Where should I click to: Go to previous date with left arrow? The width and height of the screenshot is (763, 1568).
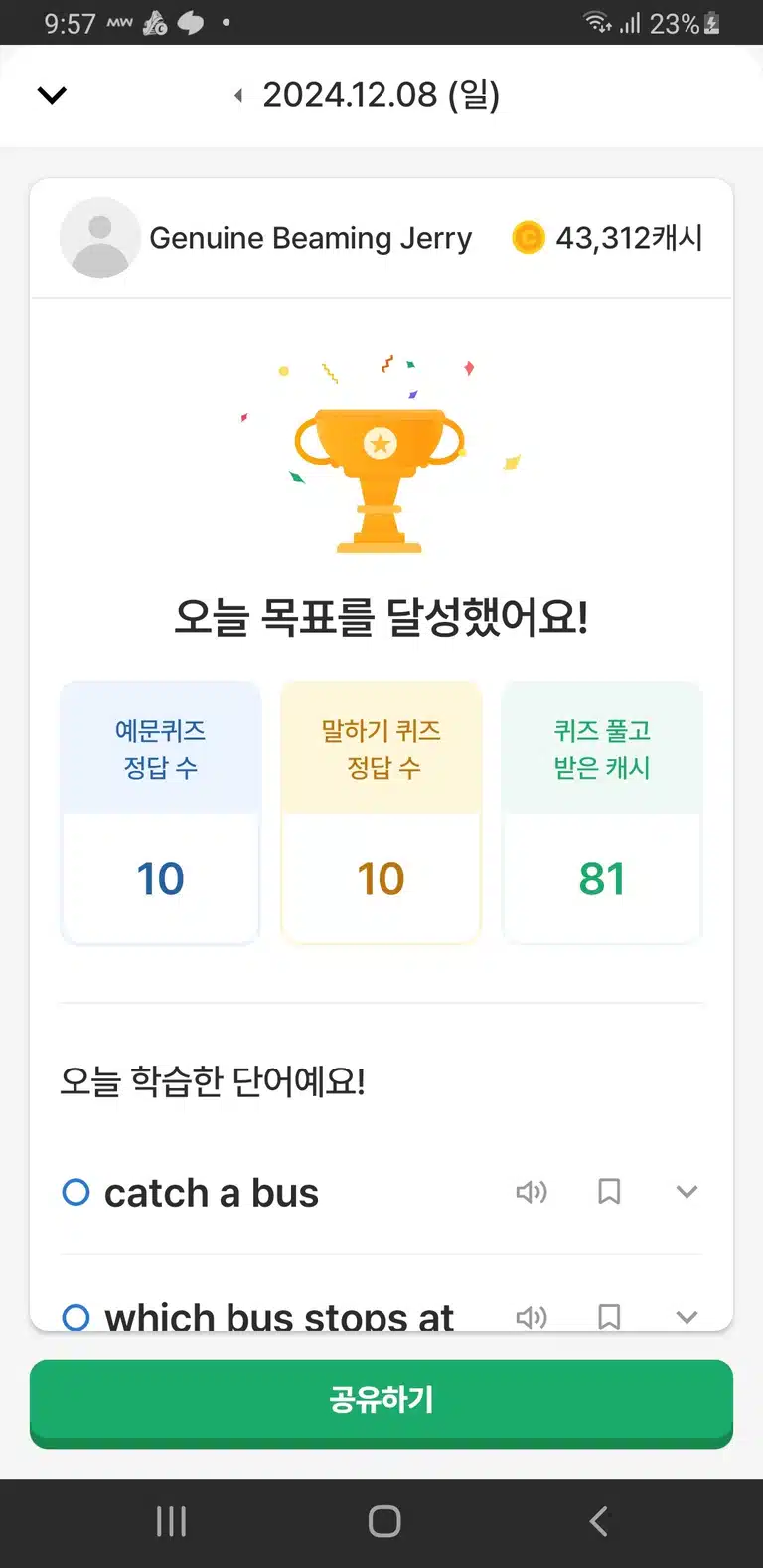[238, 95]
